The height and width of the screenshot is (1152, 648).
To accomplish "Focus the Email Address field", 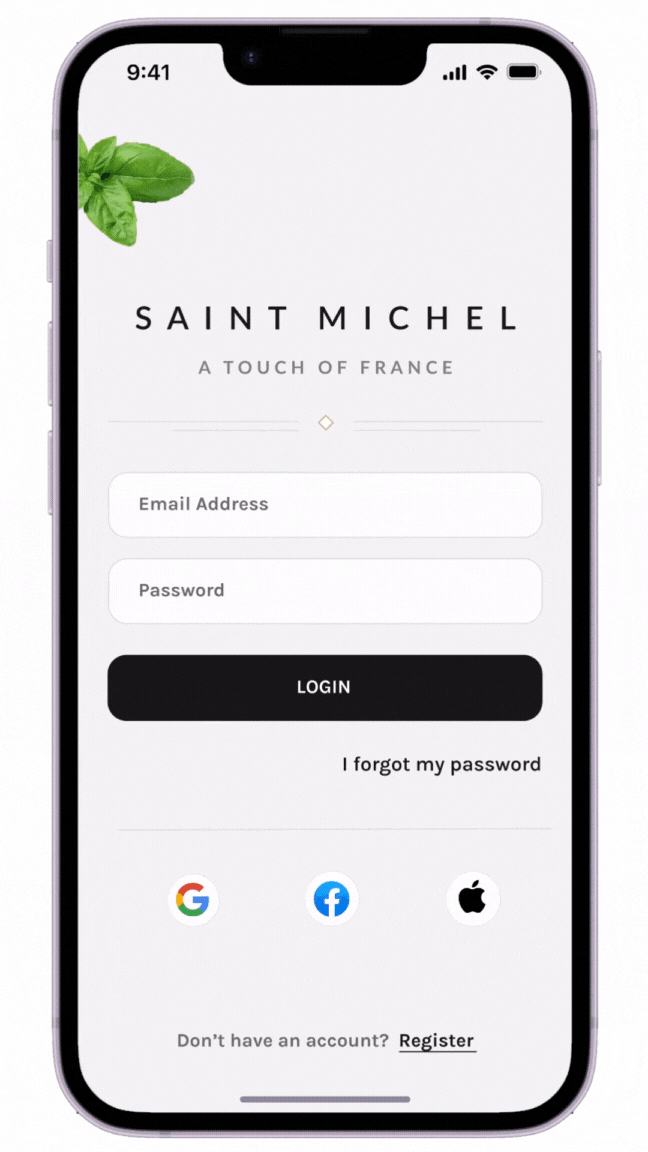I will [x=324, y=505].
